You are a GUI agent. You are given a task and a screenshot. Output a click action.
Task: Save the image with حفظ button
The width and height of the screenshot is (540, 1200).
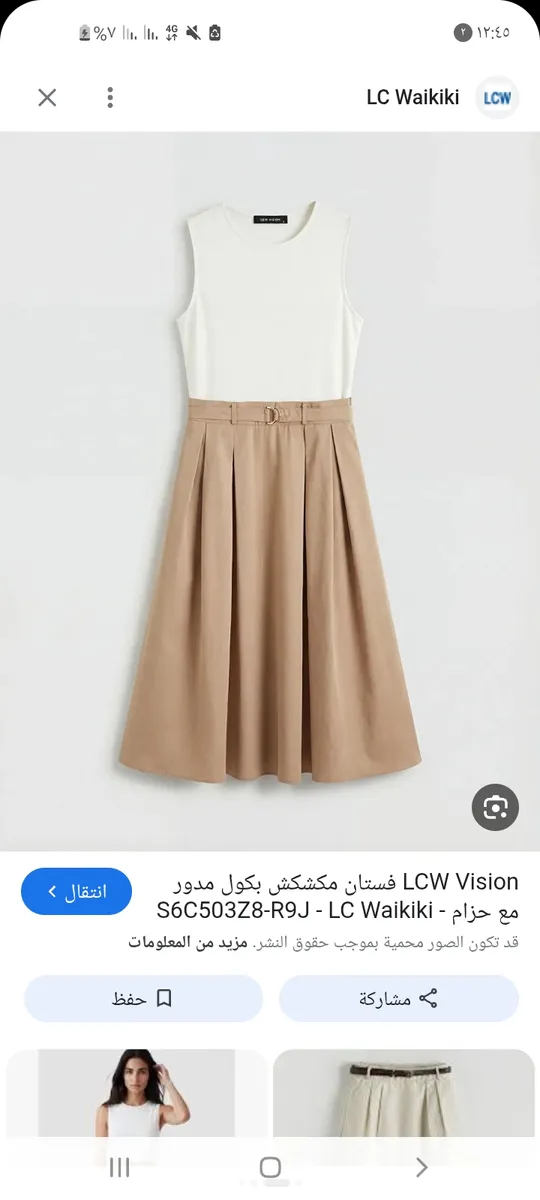click(143, 998)
